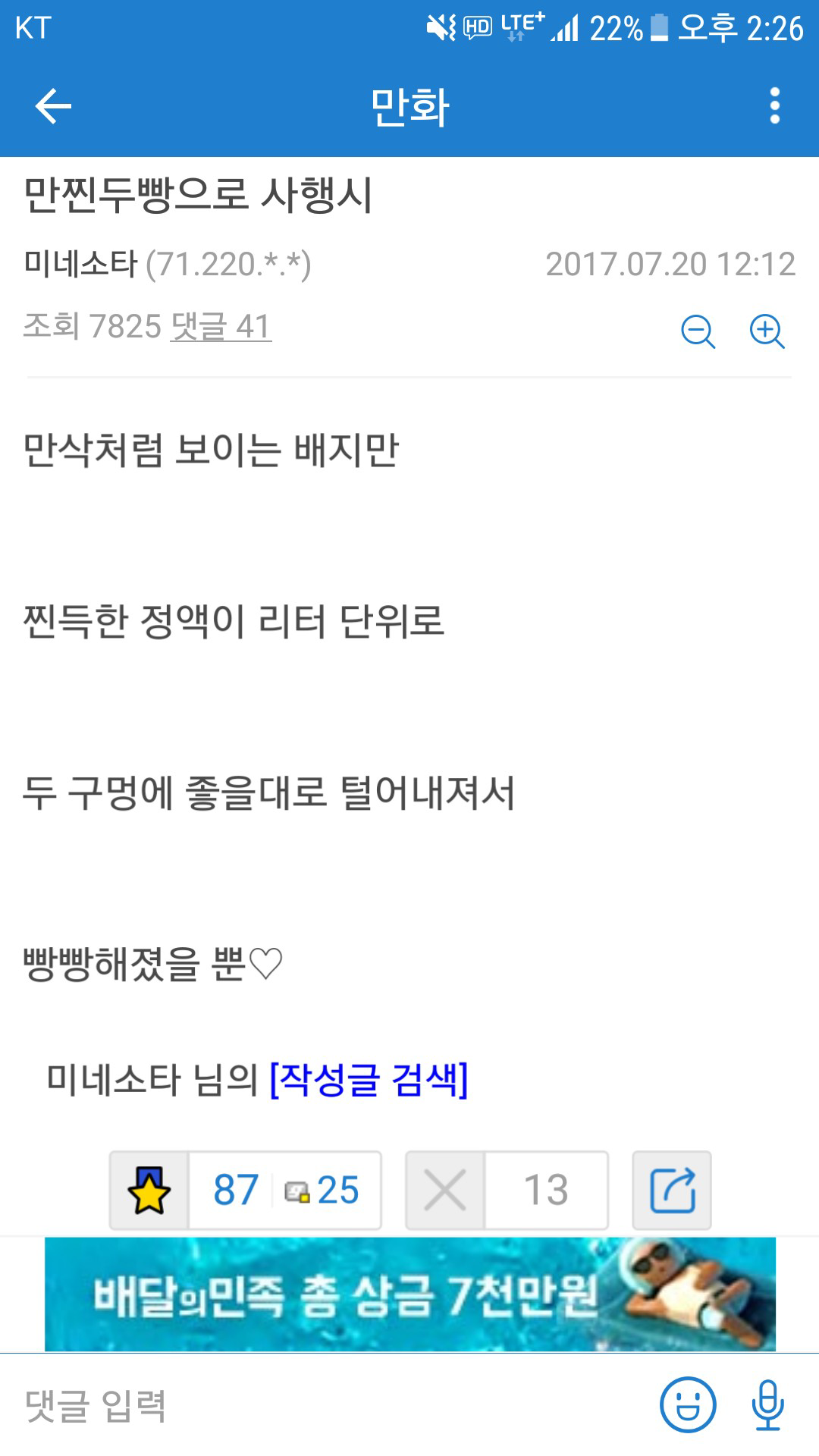The image size is (819, 1456).
Task: Open the 댓글 41 comments link
Action: click(221, 327)
